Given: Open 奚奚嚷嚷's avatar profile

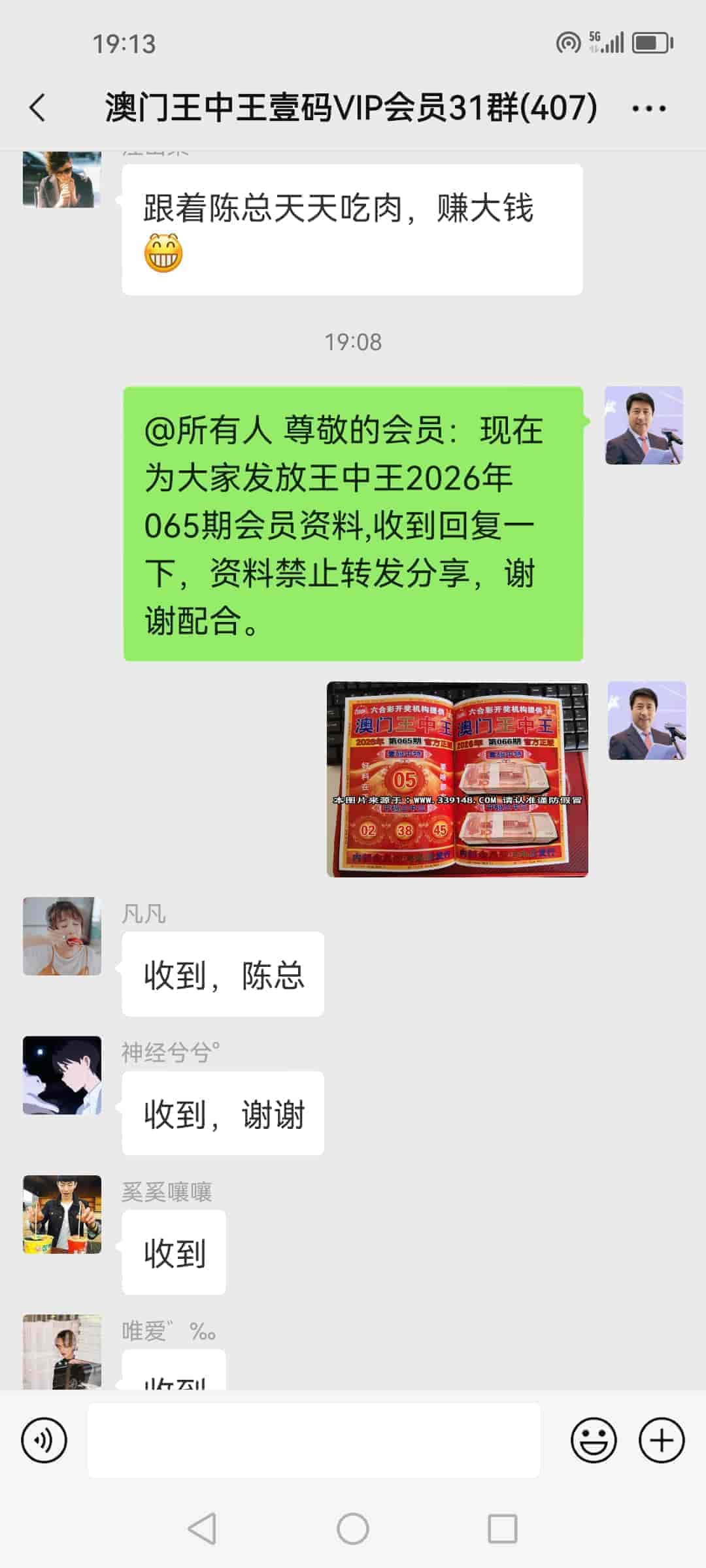Looking at the screenshot, I should 62,1214.
